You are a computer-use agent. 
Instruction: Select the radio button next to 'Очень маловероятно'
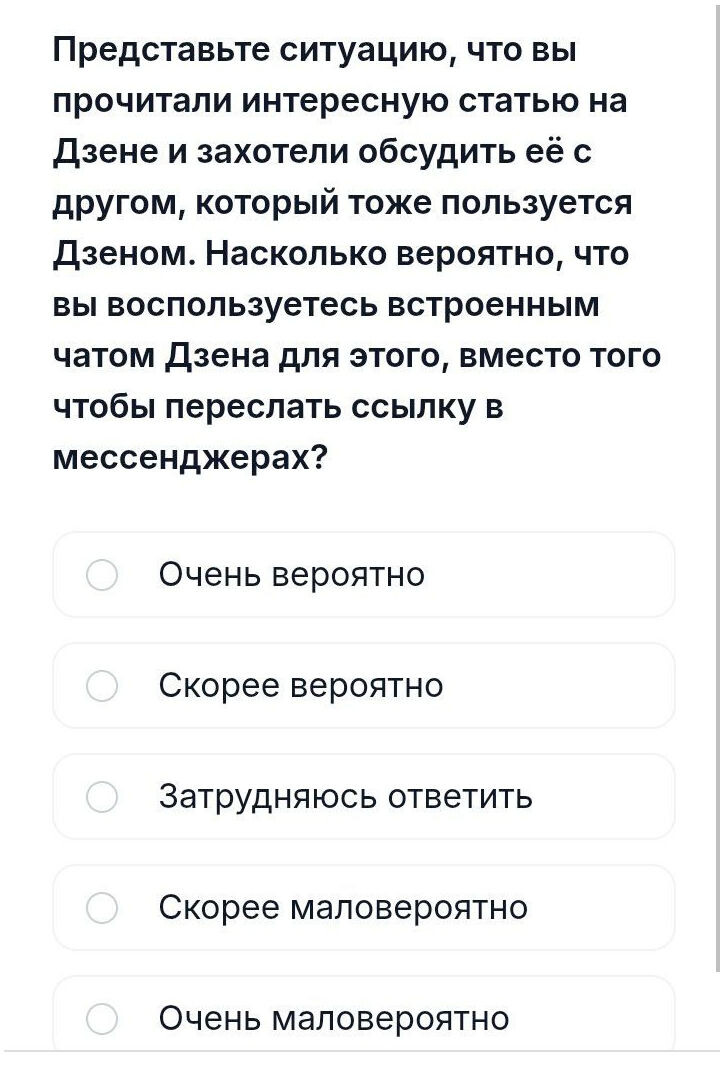point(101,1018)
